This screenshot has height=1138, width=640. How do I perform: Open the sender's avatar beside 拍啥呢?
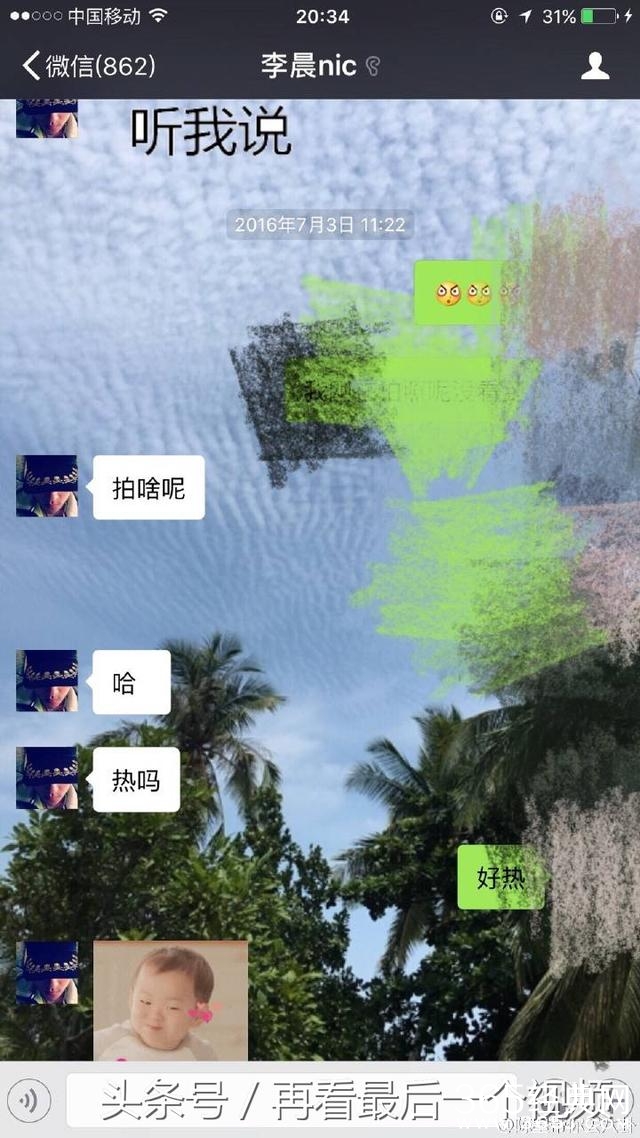(x=46, y=486)
